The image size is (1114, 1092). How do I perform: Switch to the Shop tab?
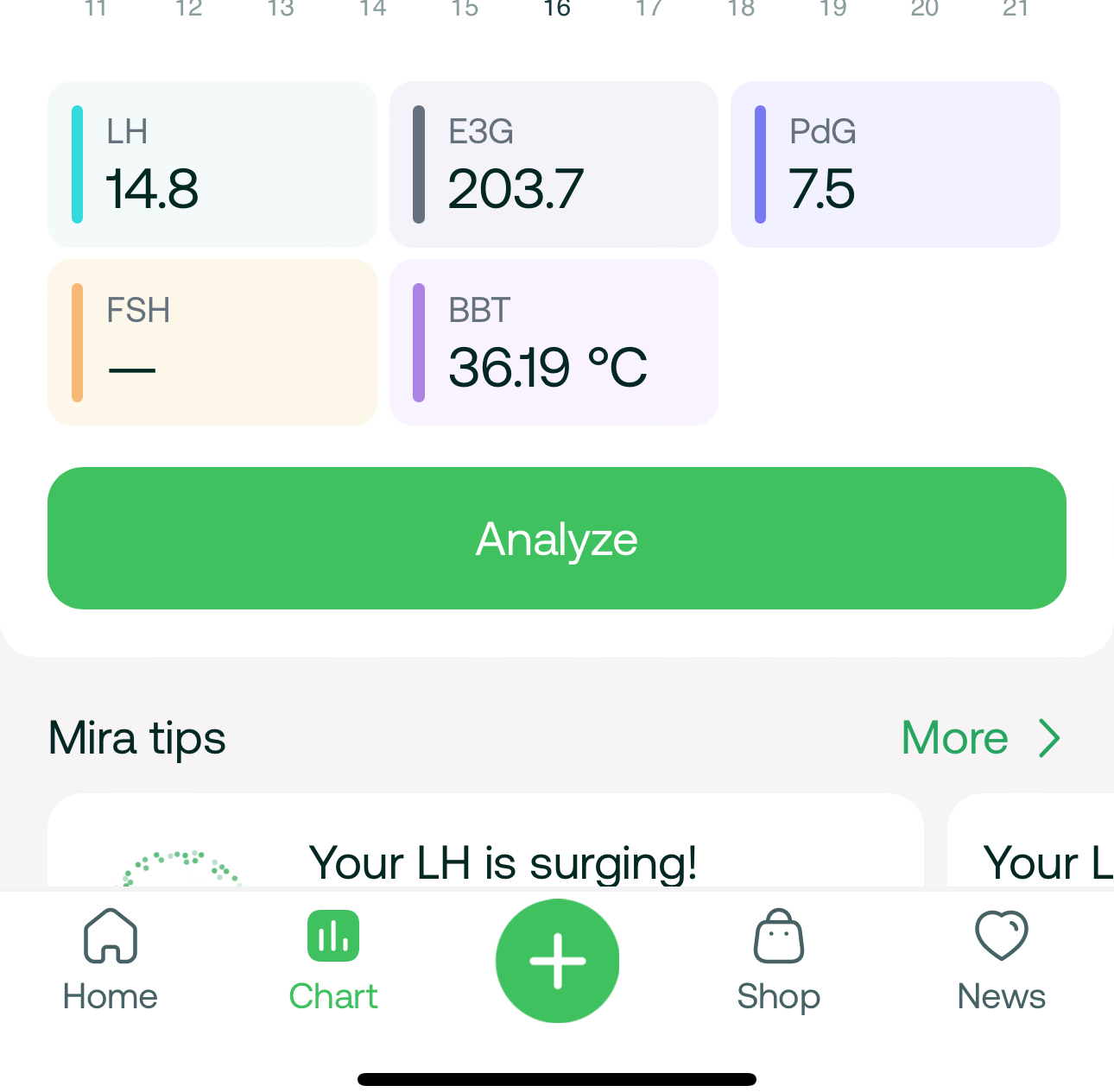click(778, 960)
